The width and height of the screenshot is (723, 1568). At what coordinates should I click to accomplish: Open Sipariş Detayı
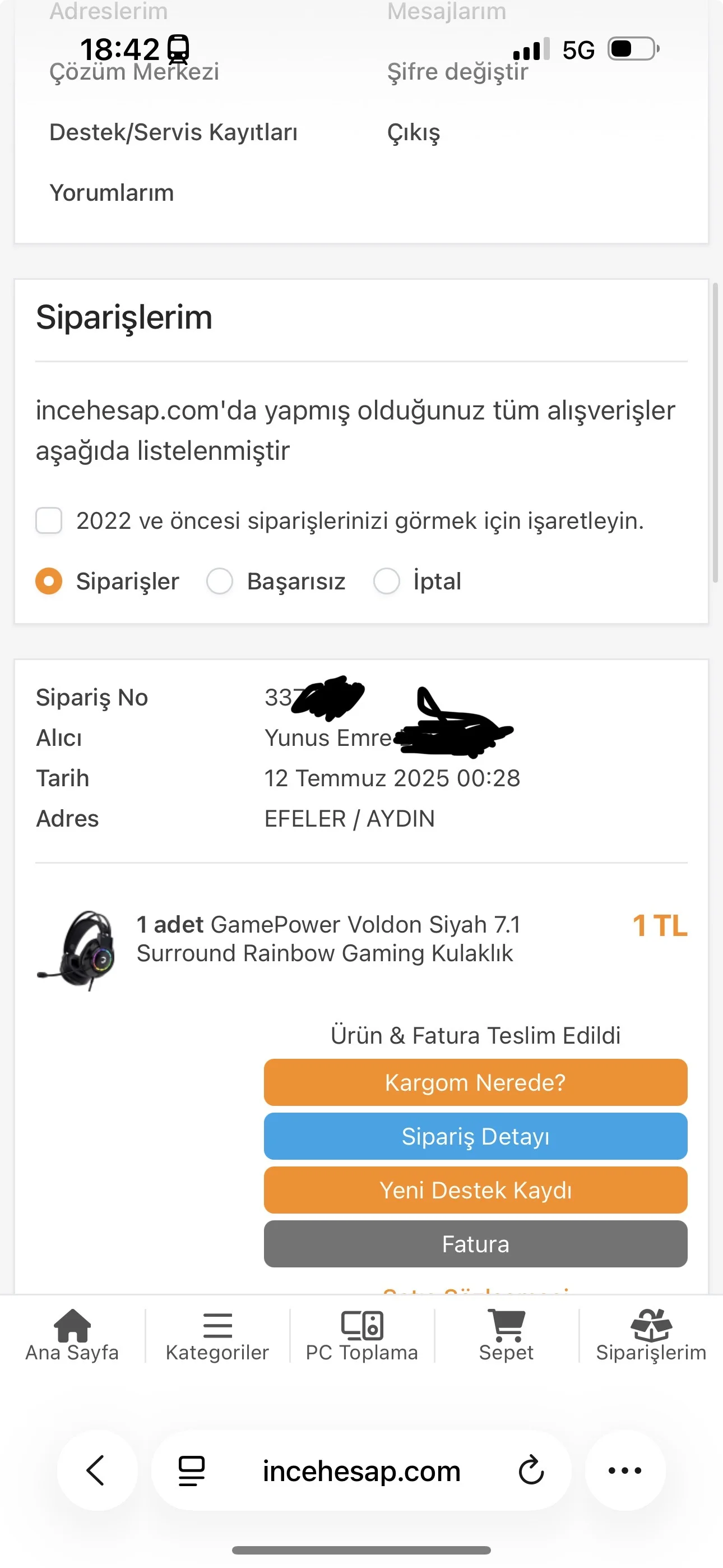(475, 1136)
